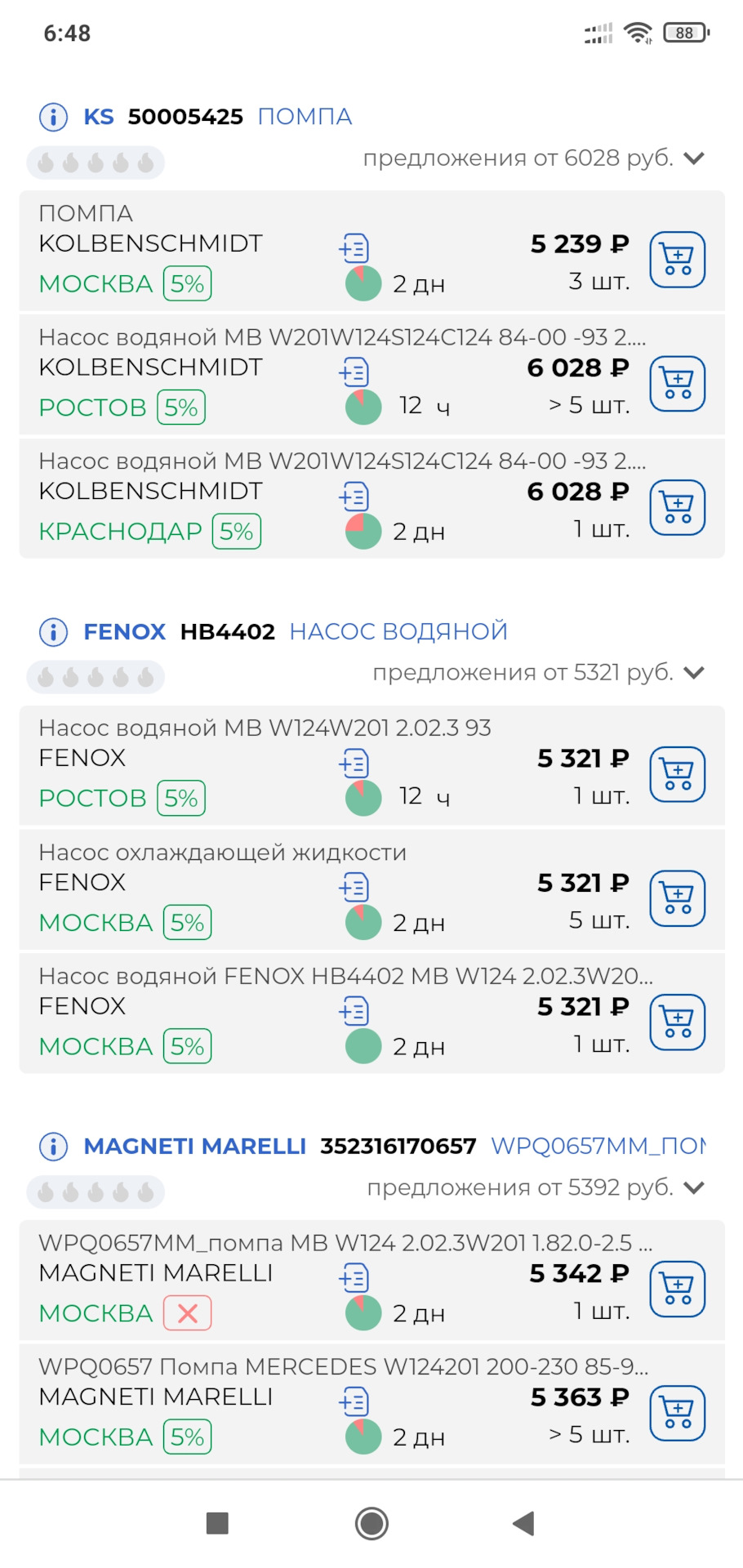Add FENOX HB4402 MB W124 Moscow offer to cart
The image size is (743, 1568).
tap(678, 1022)
